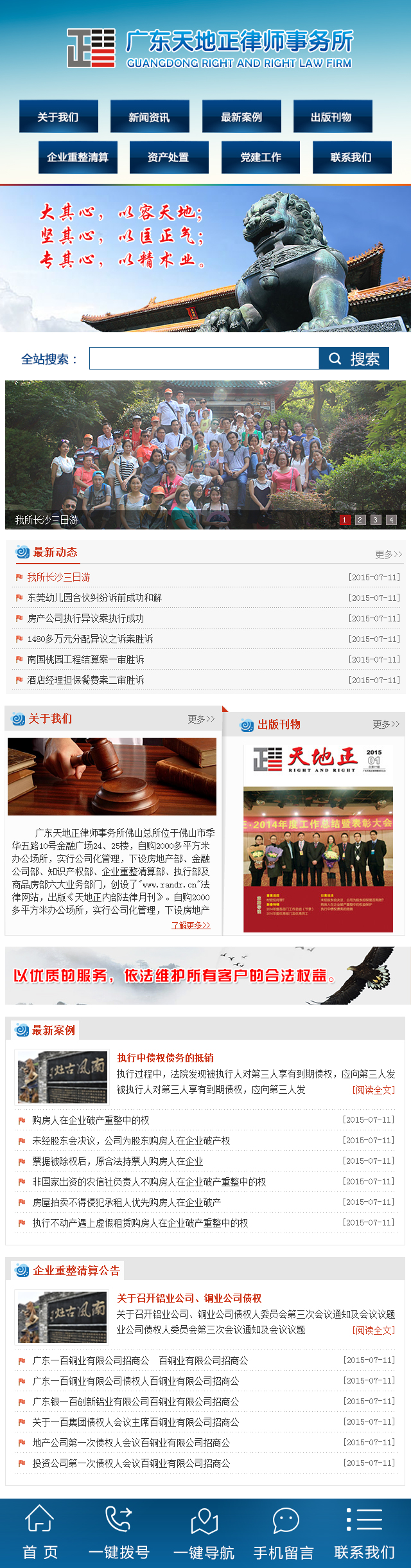The height and width of the screenshot is (1568, 411).
Task: Tap the 了解更多 link under 关于我们
Action: 191,925
